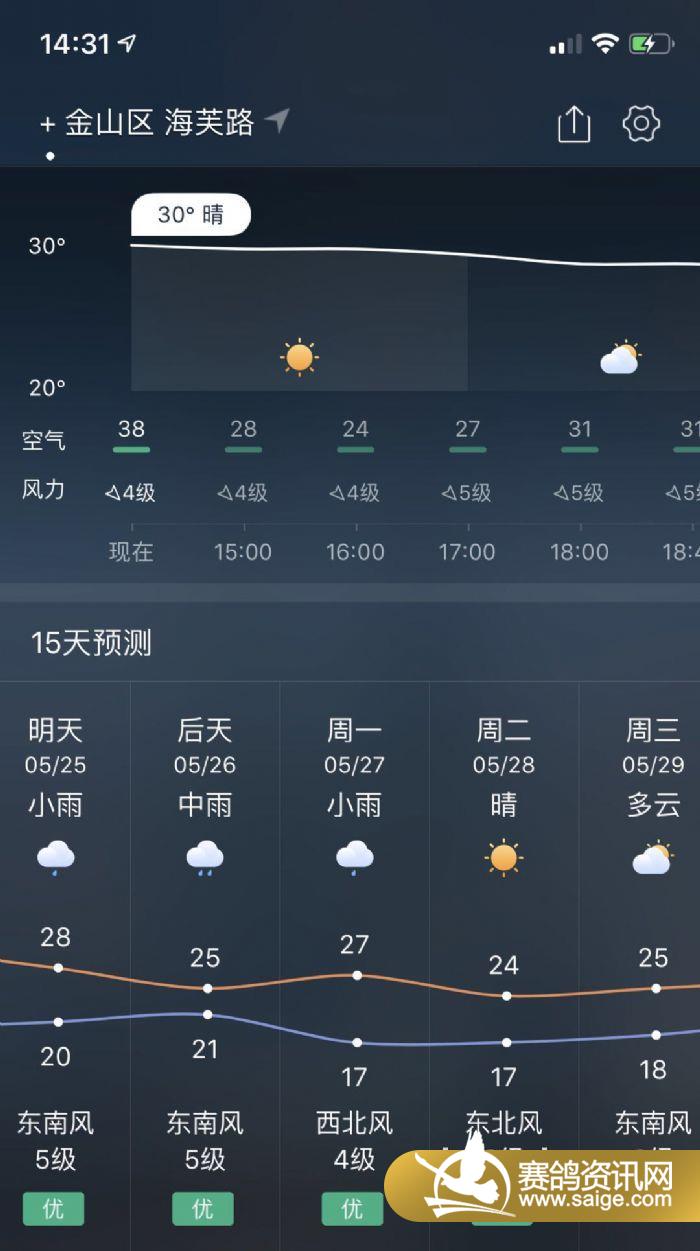
Task: Open tomorrow's 05/25 forecast column
Action: (x=56, y=800)
